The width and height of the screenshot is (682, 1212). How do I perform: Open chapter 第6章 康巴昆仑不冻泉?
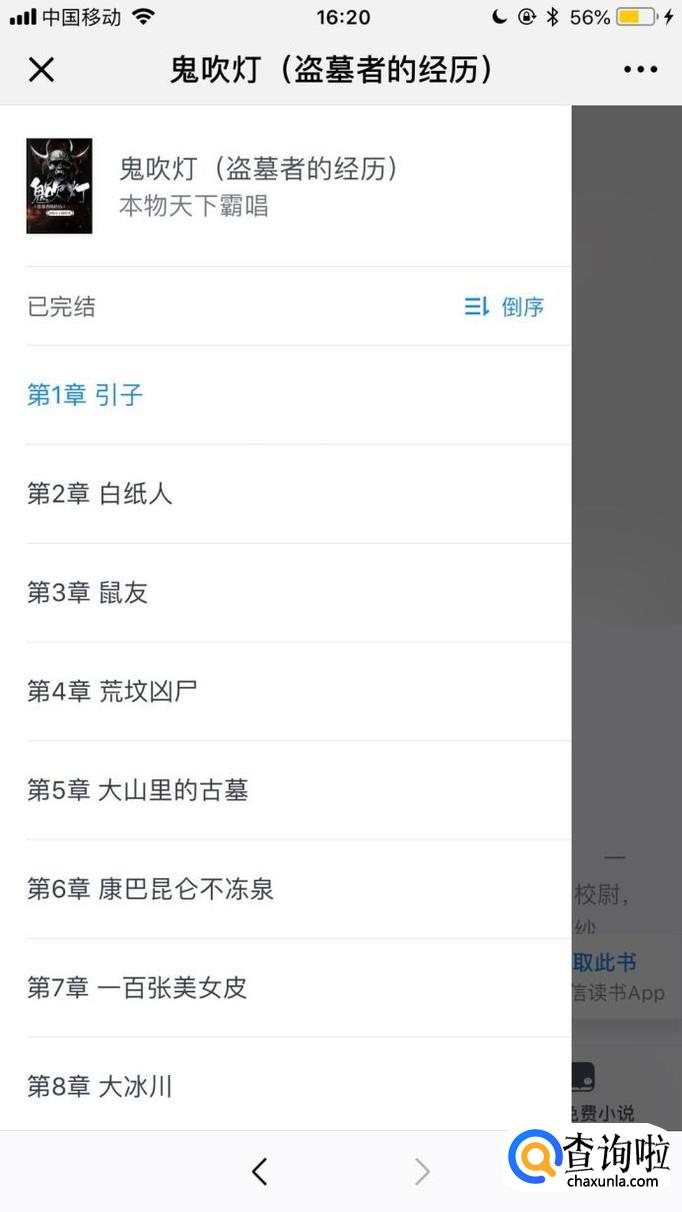(x=150, y=889)
